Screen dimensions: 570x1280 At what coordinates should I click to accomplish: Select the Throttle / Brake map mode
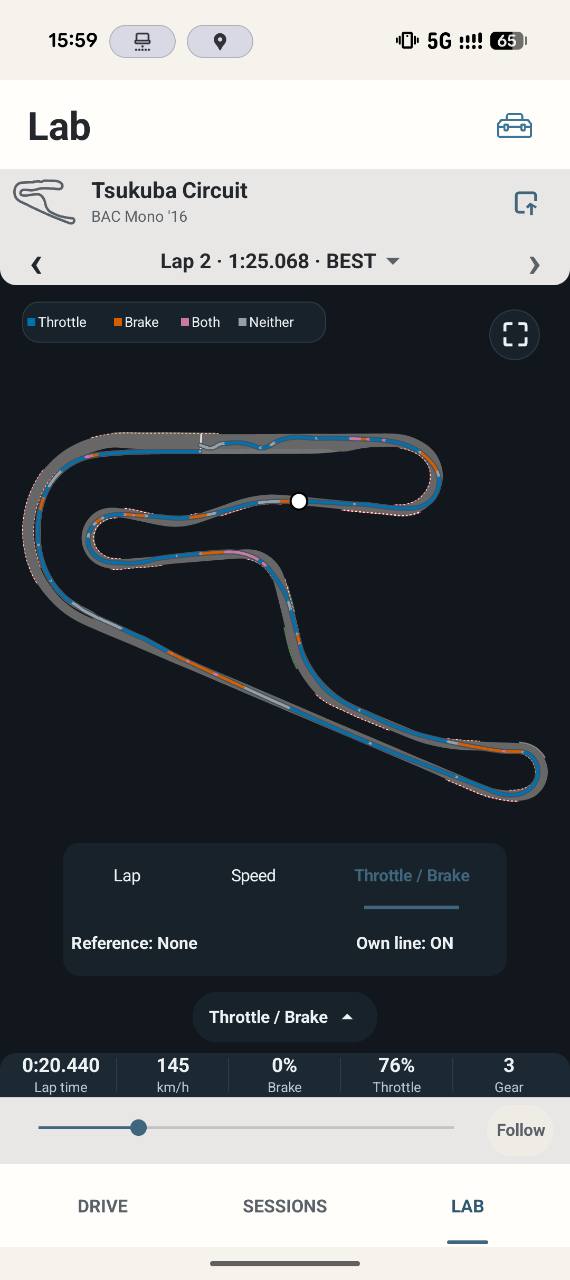click(412, 876)
